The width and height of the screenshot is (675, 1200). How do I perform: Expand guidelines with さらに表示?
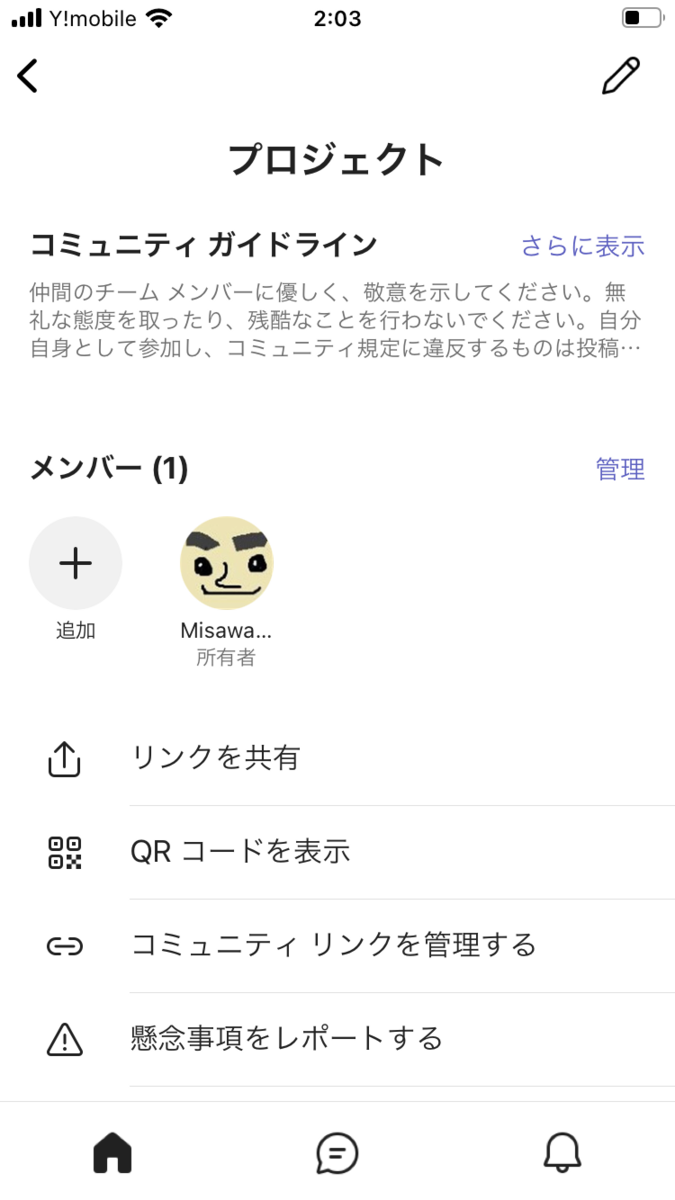pyautogui.click(x=582, y=246)
